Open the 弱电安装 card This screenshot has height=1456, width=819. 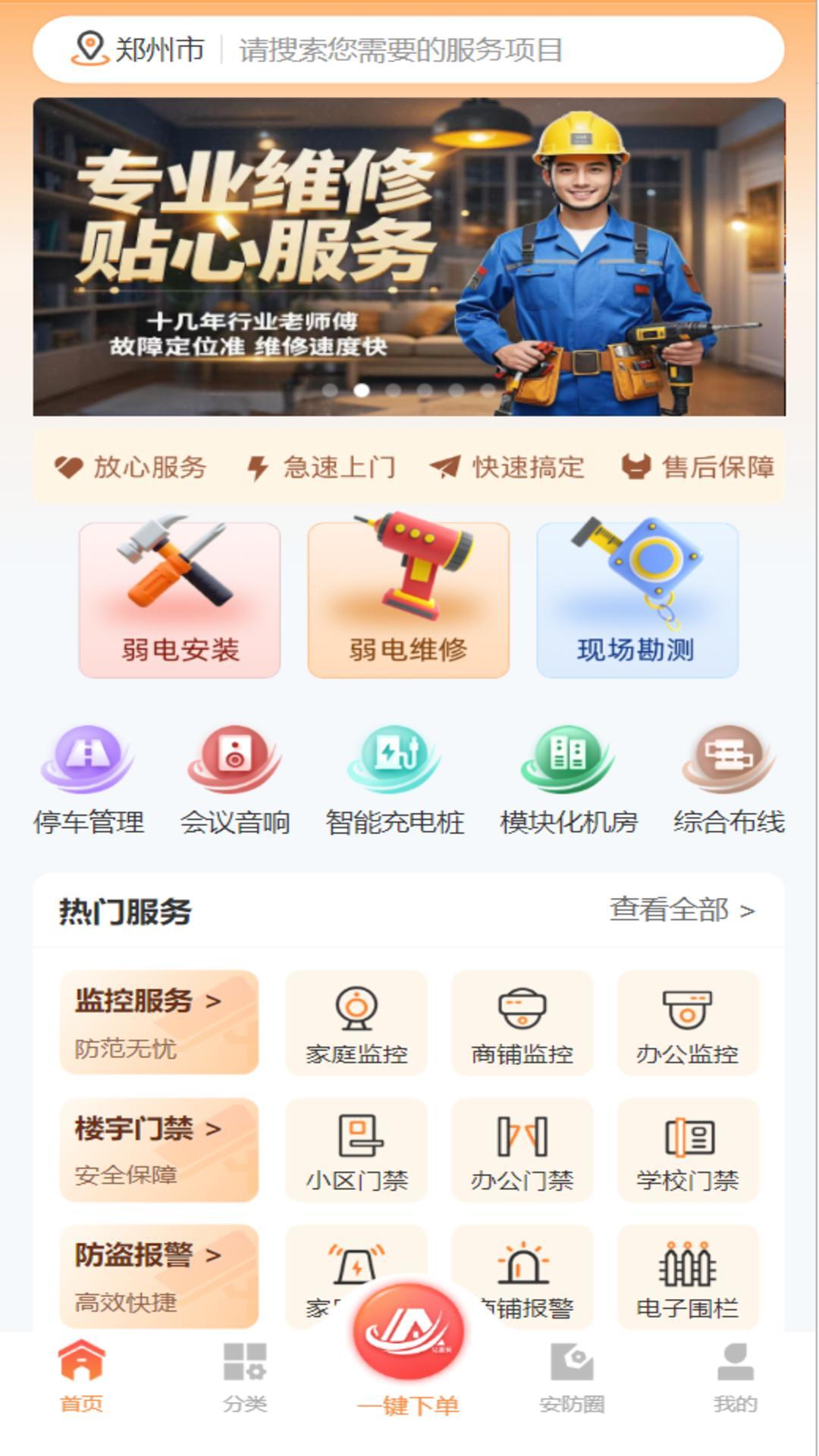[180, 600]
